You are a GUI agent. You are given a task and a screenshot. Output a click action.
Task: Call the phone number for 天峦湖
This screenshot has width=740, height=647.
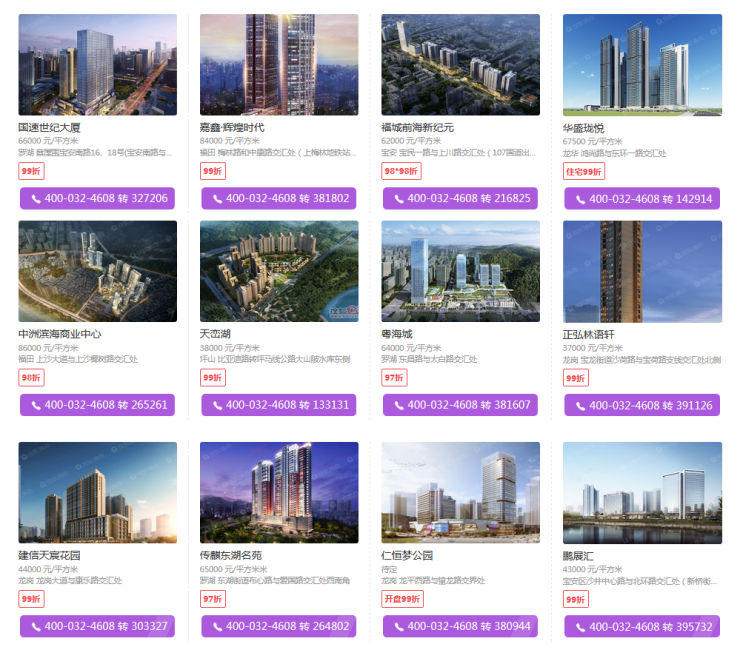tap(279, 405)
